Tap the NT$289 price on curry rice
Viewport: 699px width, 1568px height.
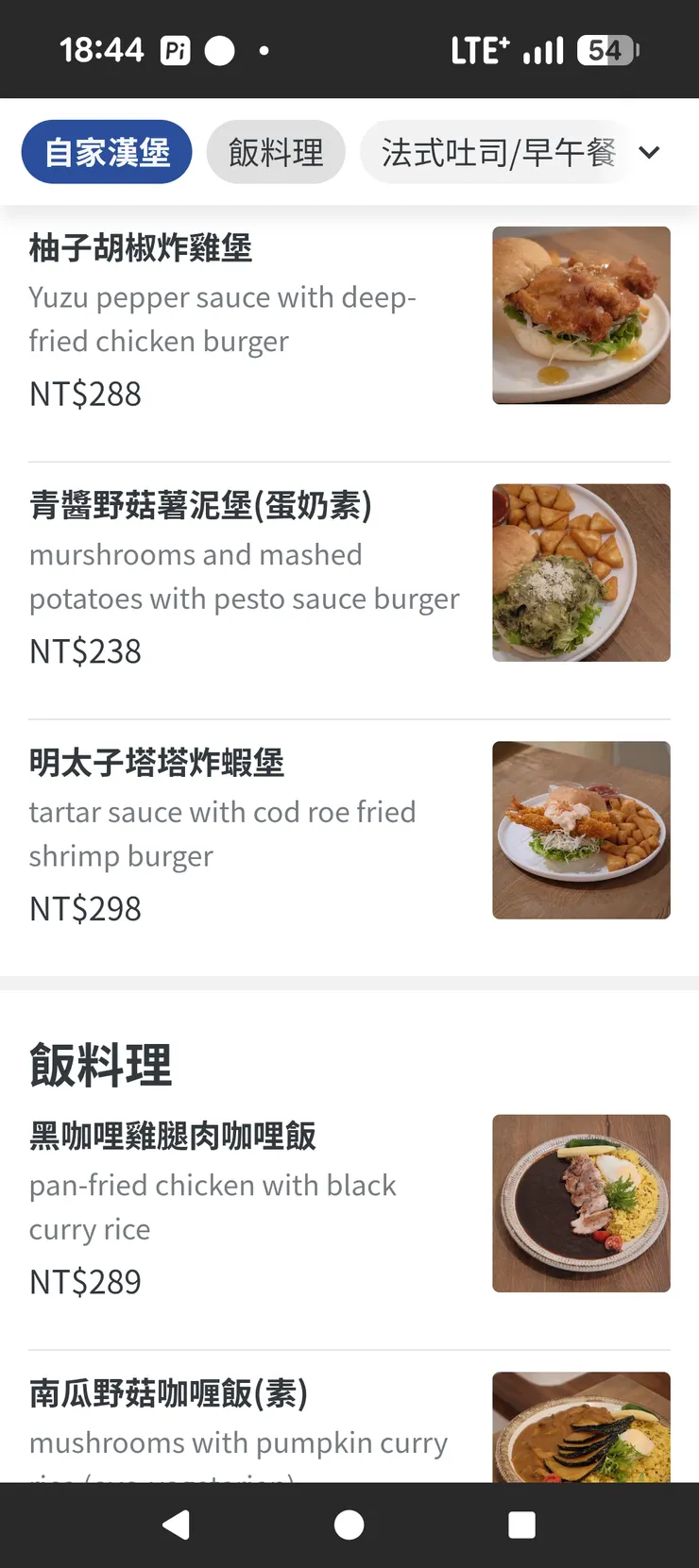click(85, 1281)
